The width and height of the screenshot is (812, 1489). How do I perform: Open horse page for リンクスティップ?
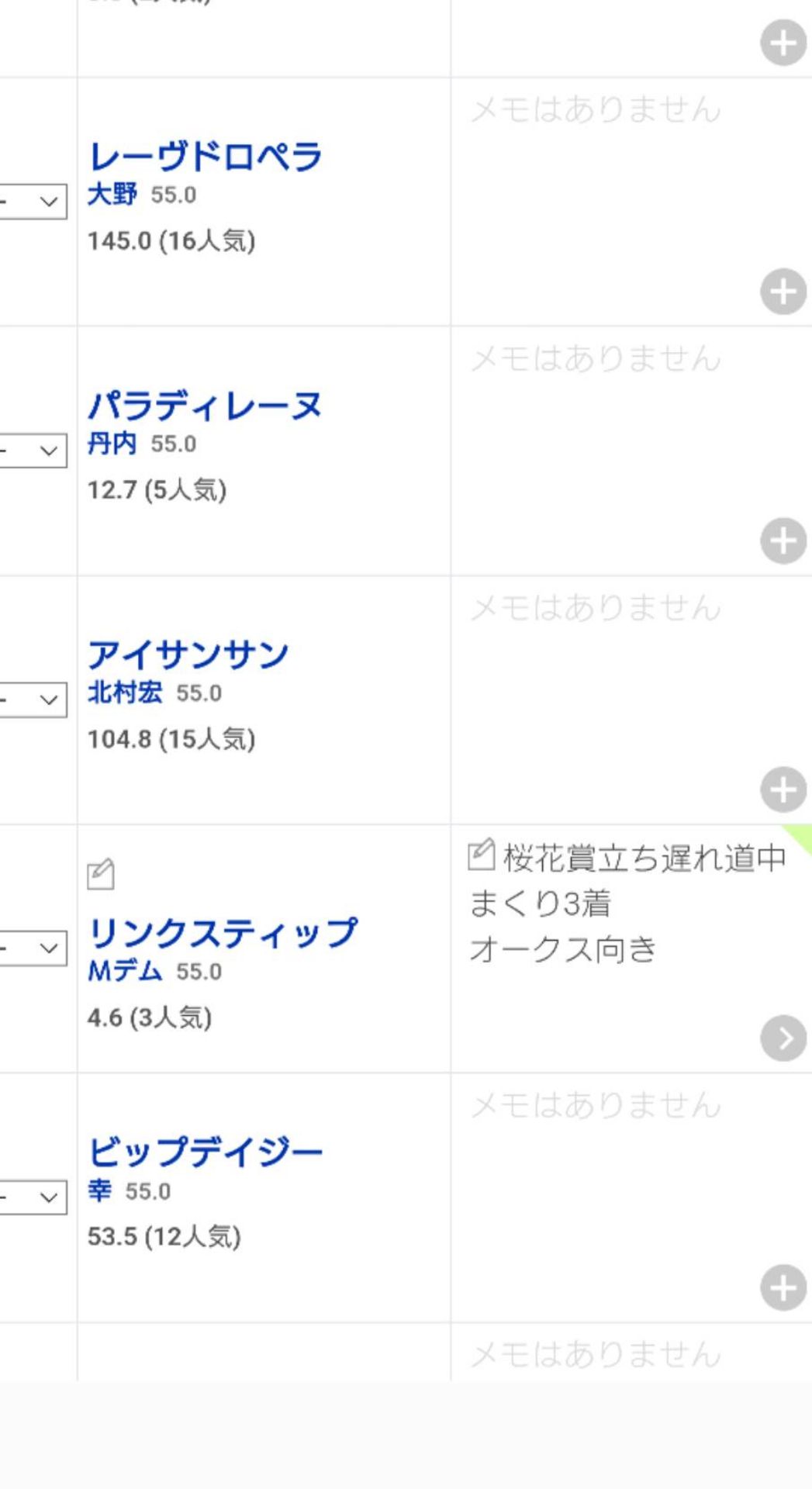(223, 933)
